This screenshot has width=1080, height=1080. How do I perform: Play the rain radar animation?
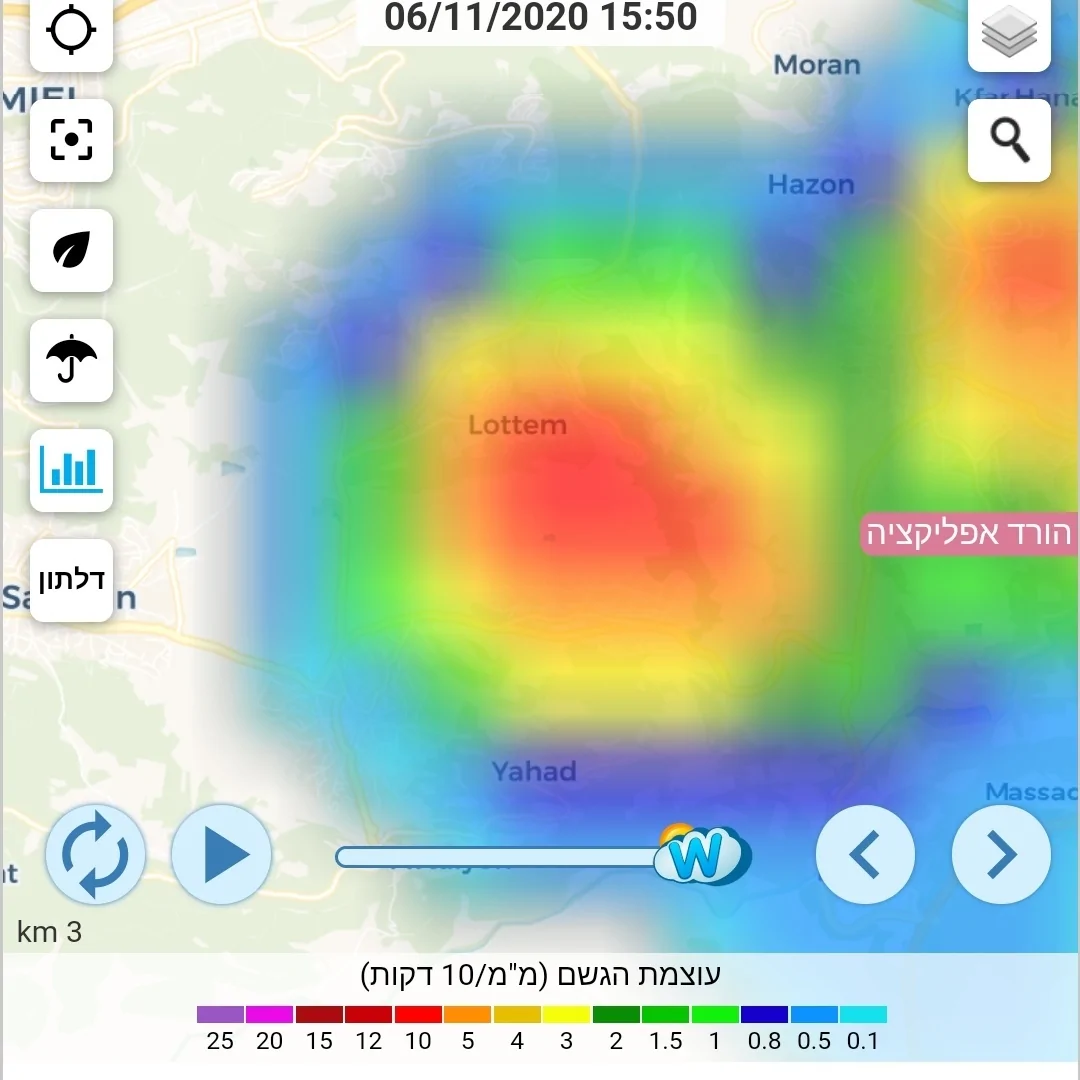(222, 855)
